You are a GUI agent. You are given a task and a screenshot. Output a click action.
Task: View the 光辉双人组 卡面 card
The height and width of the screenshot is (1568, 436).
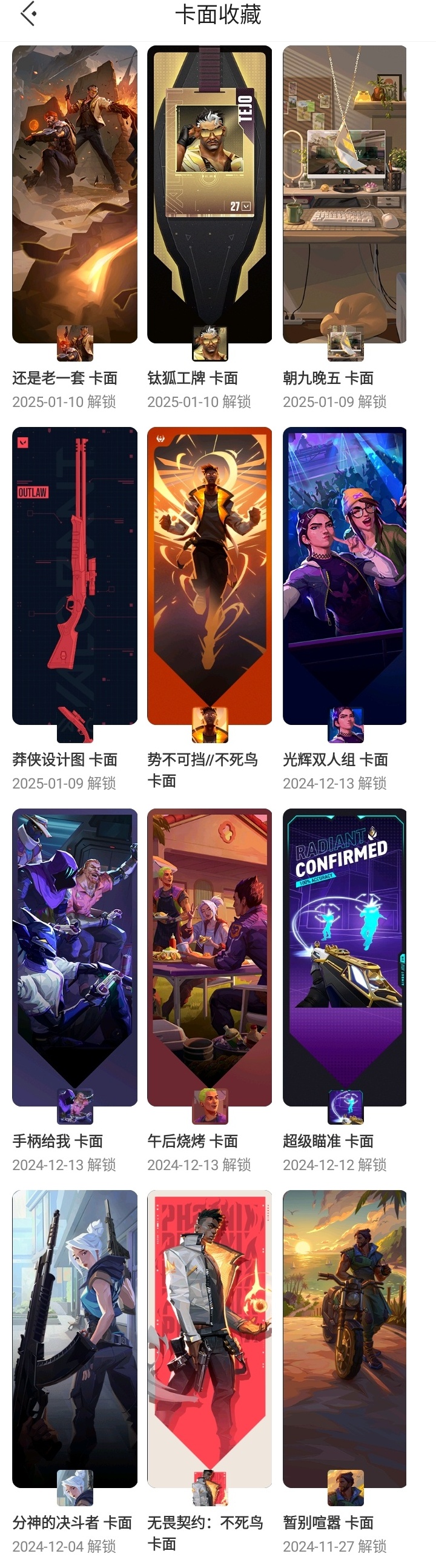(345, 576)
